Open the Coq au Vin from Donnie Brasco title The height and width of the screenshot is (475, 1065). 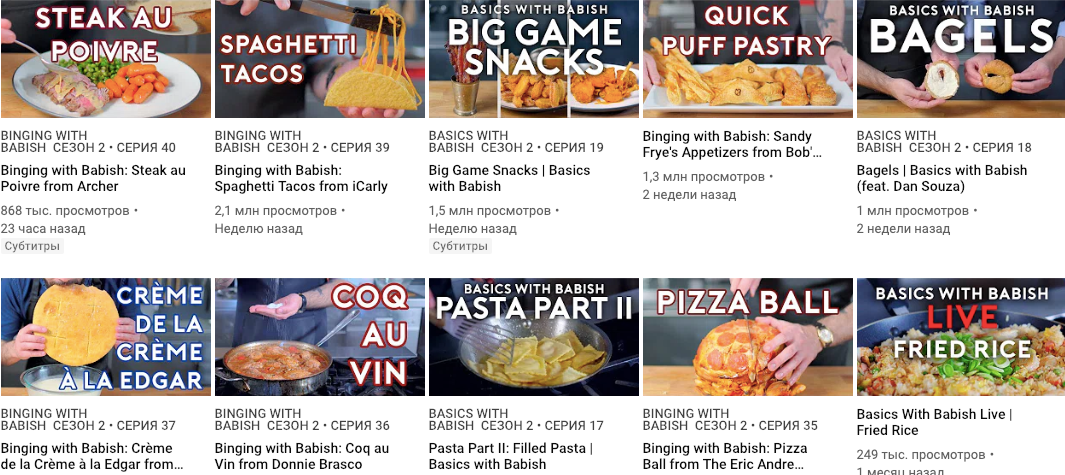[x=300, y=456]
